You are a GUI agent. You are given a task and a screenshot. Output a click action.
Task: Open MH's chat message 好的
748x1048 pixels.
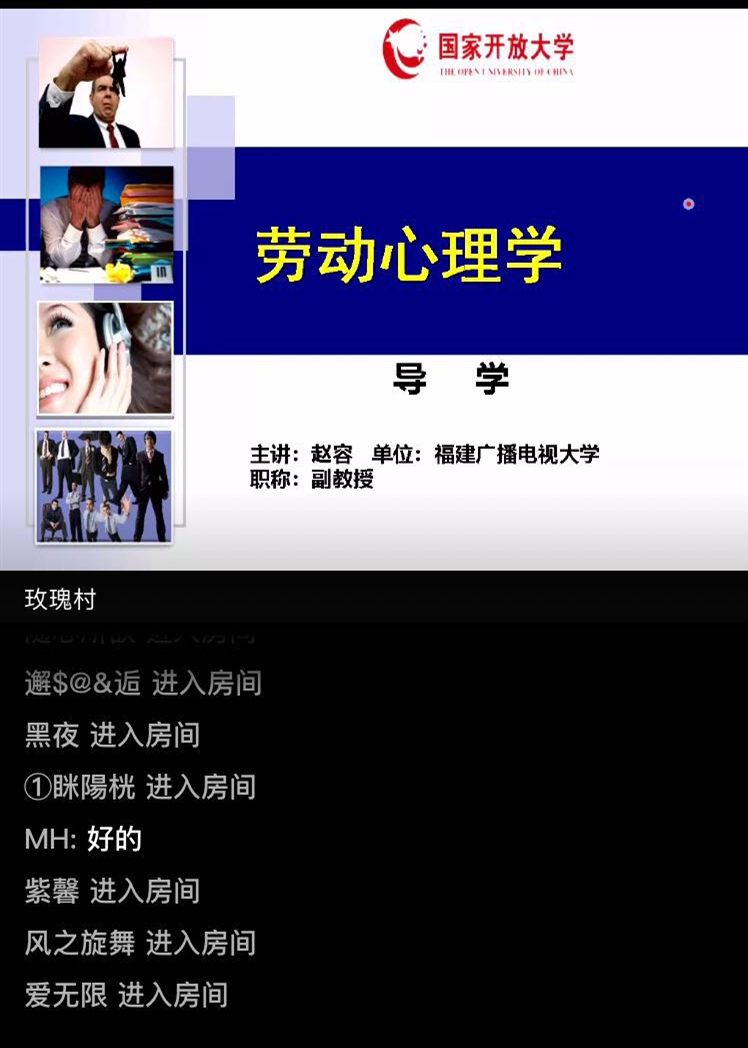84,839
